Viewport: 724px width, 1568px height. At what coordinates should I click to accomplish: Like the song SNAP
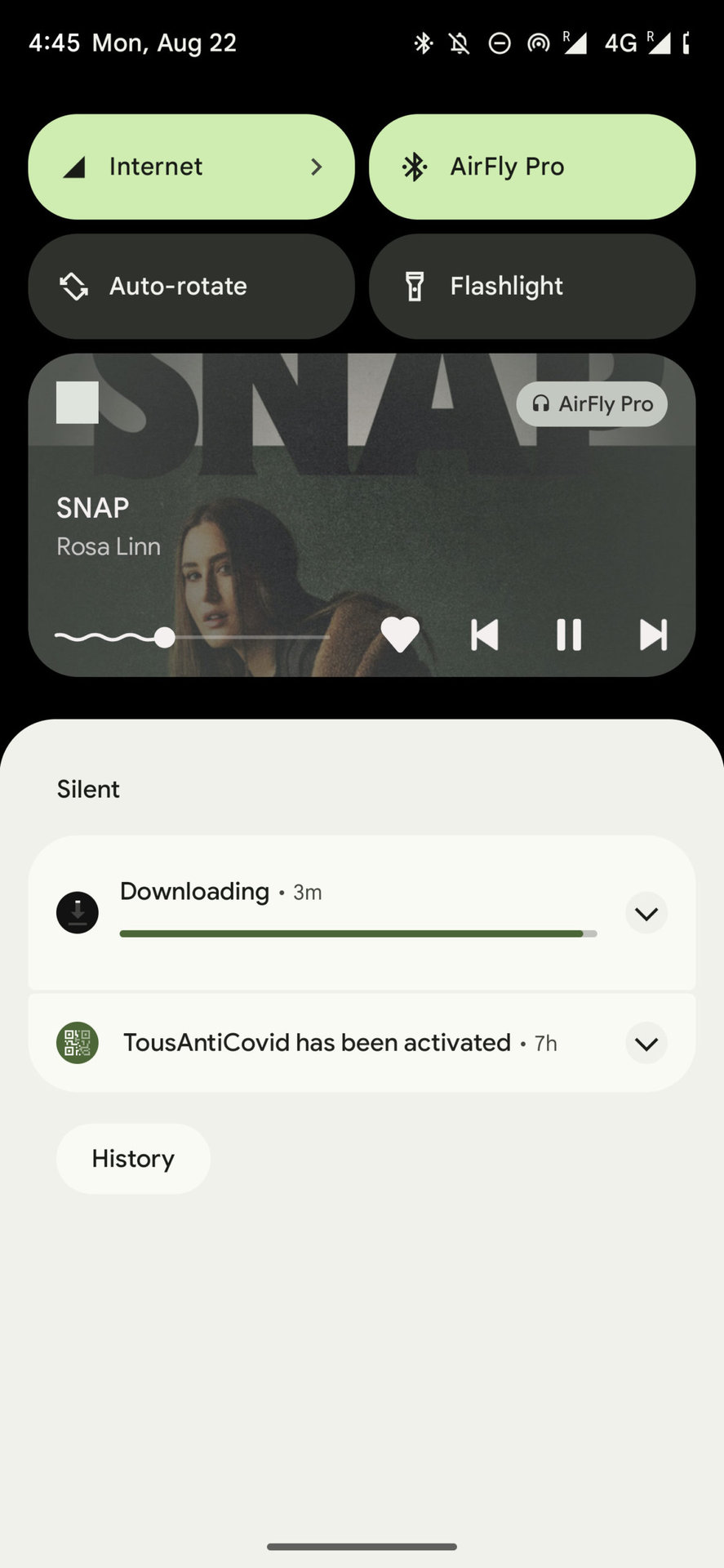tap(400, 635)
